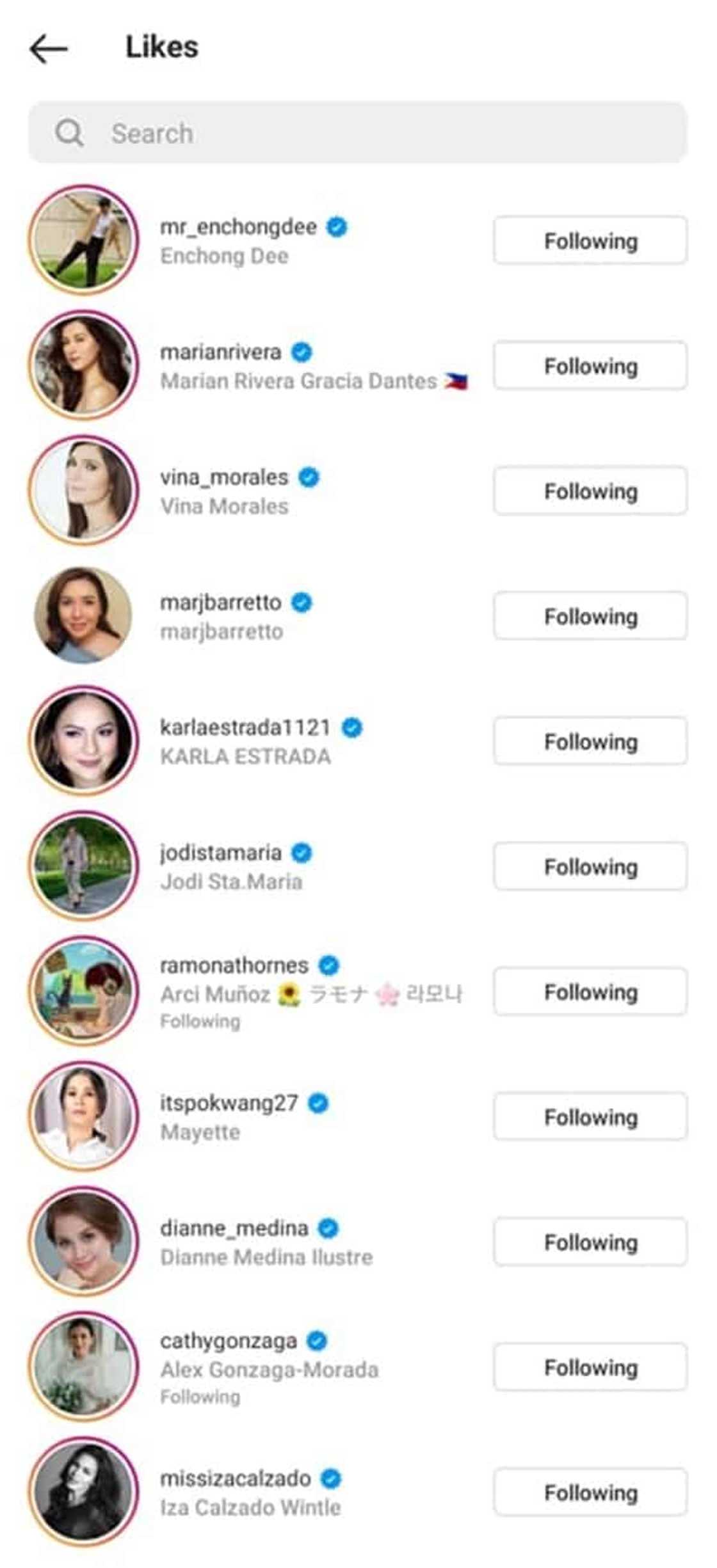Toggle Following status for Karla Estrada
Viewport: 717px width, 1568px height.
click(588, 742)
